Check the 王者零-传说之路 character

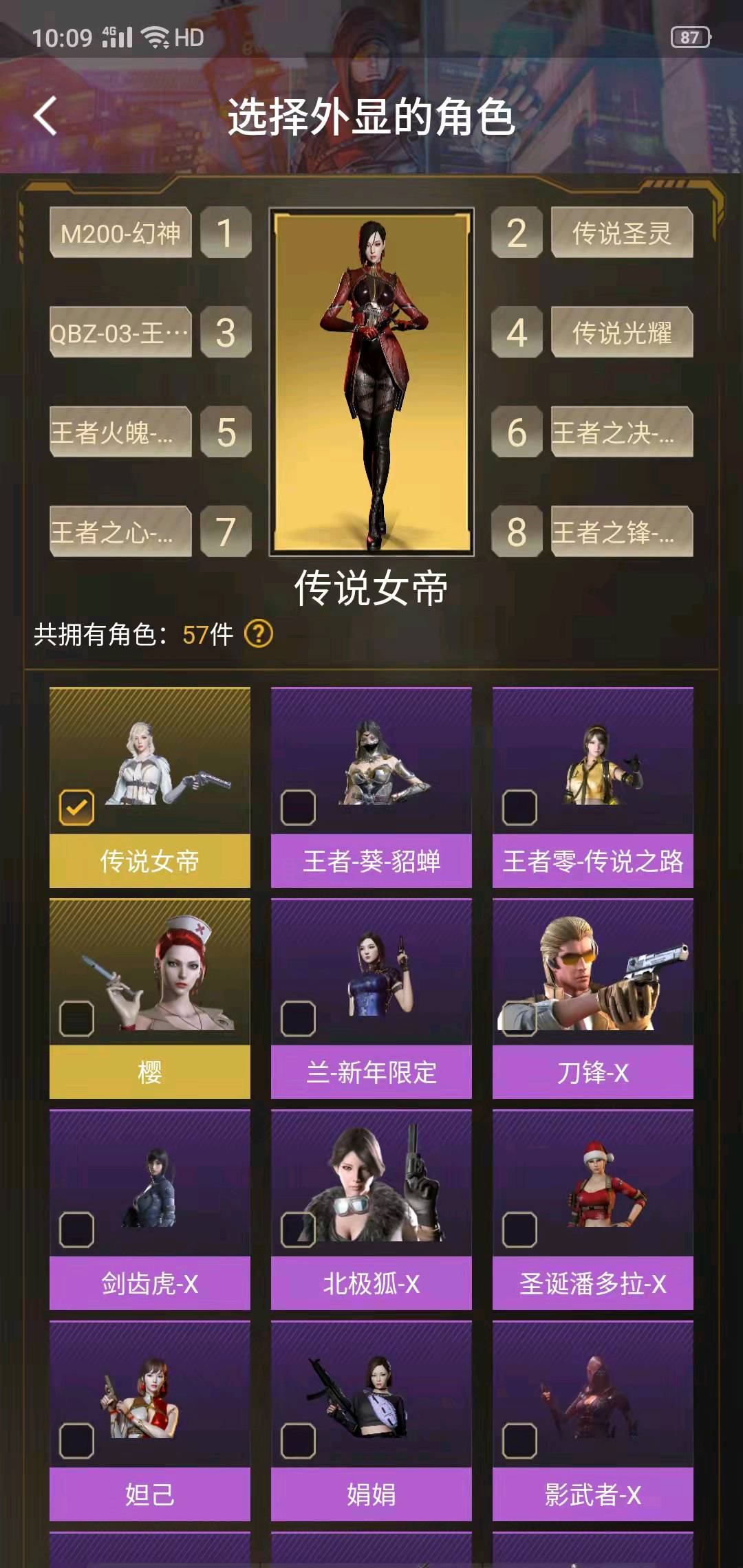[x=519, y=807]
